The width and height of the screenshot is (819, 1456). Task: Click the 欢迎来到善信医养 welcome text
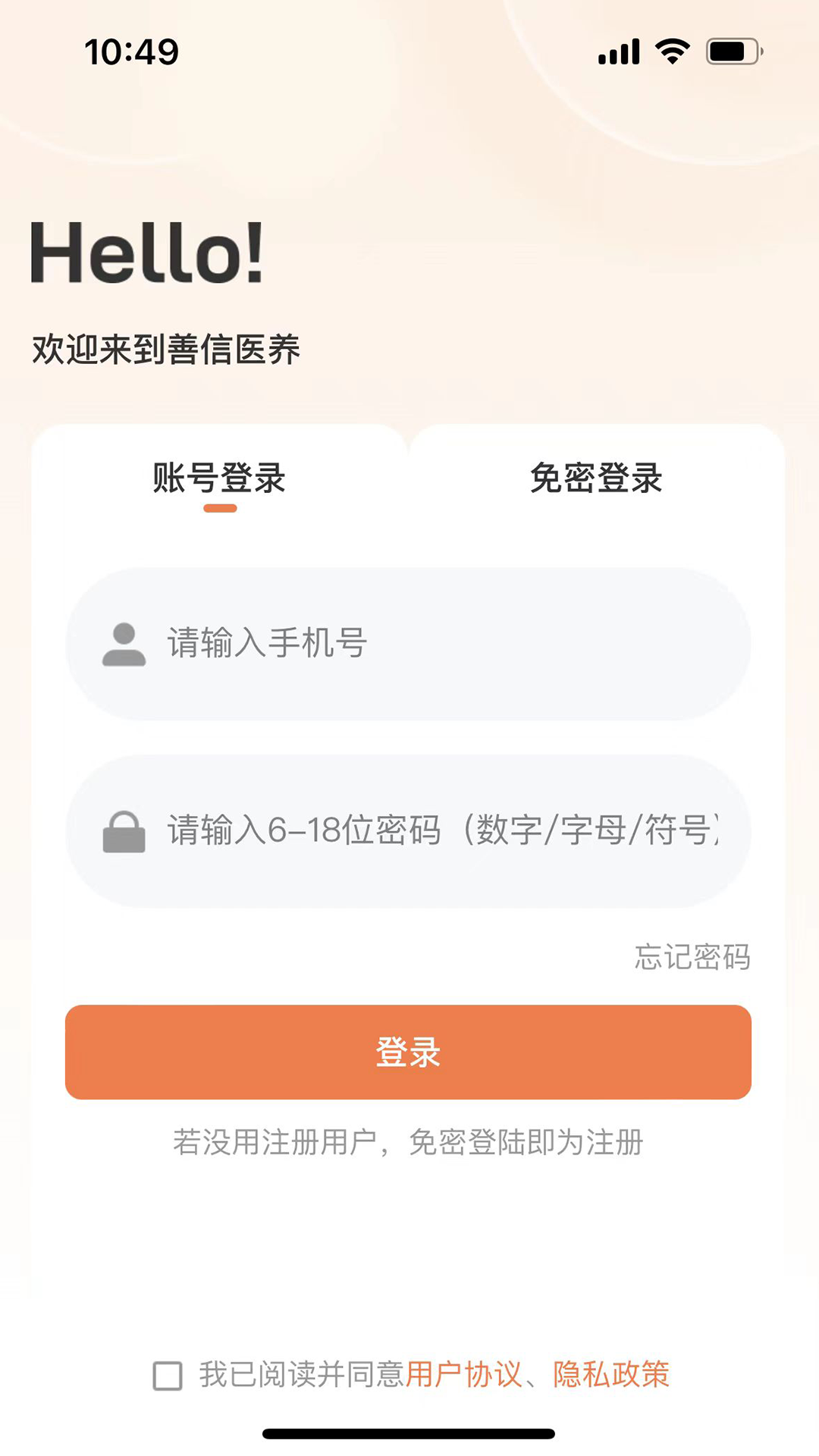[167, 349]
